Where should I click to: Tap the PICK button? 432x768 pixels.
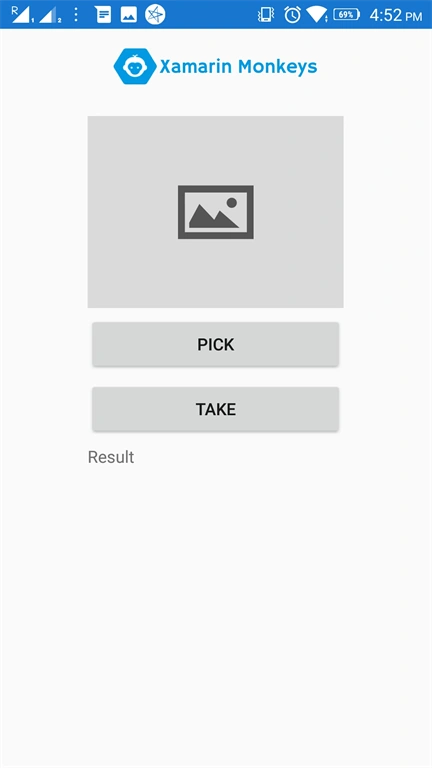pyautogui.click(x=216, y=344)
